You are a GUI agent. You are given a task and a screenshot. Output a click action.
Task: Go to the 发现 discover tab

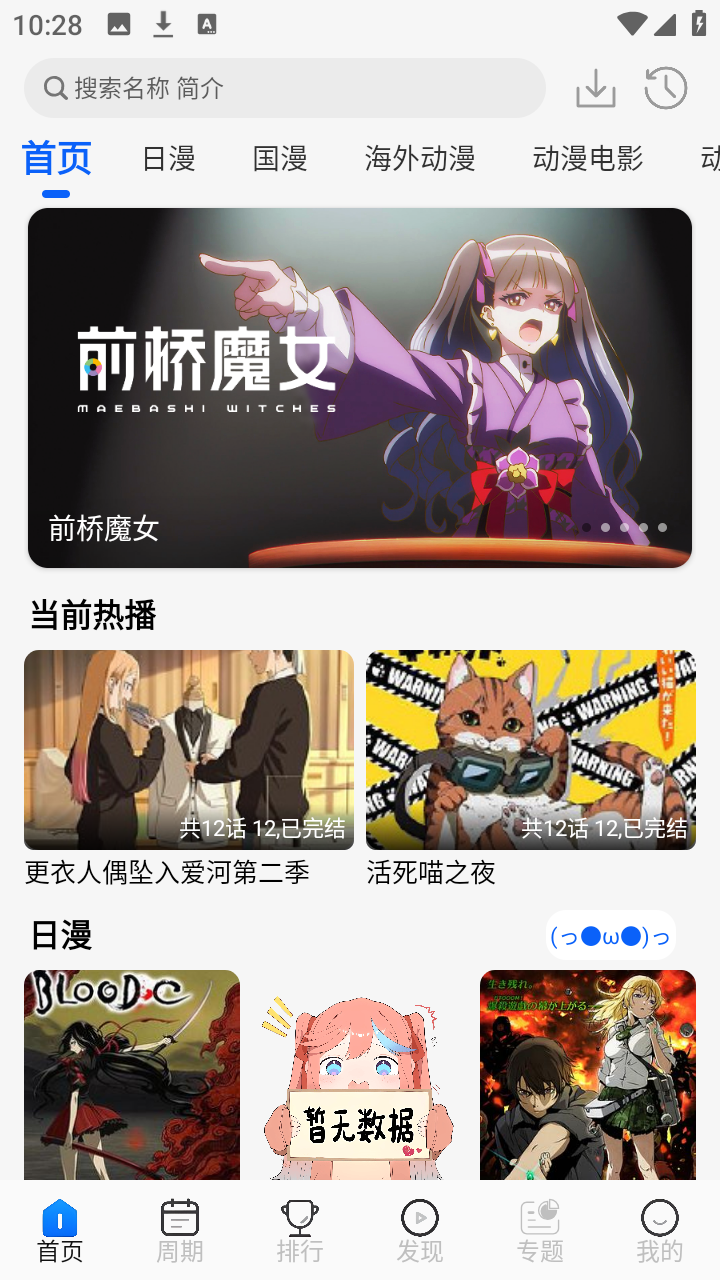coord(420,1232)
